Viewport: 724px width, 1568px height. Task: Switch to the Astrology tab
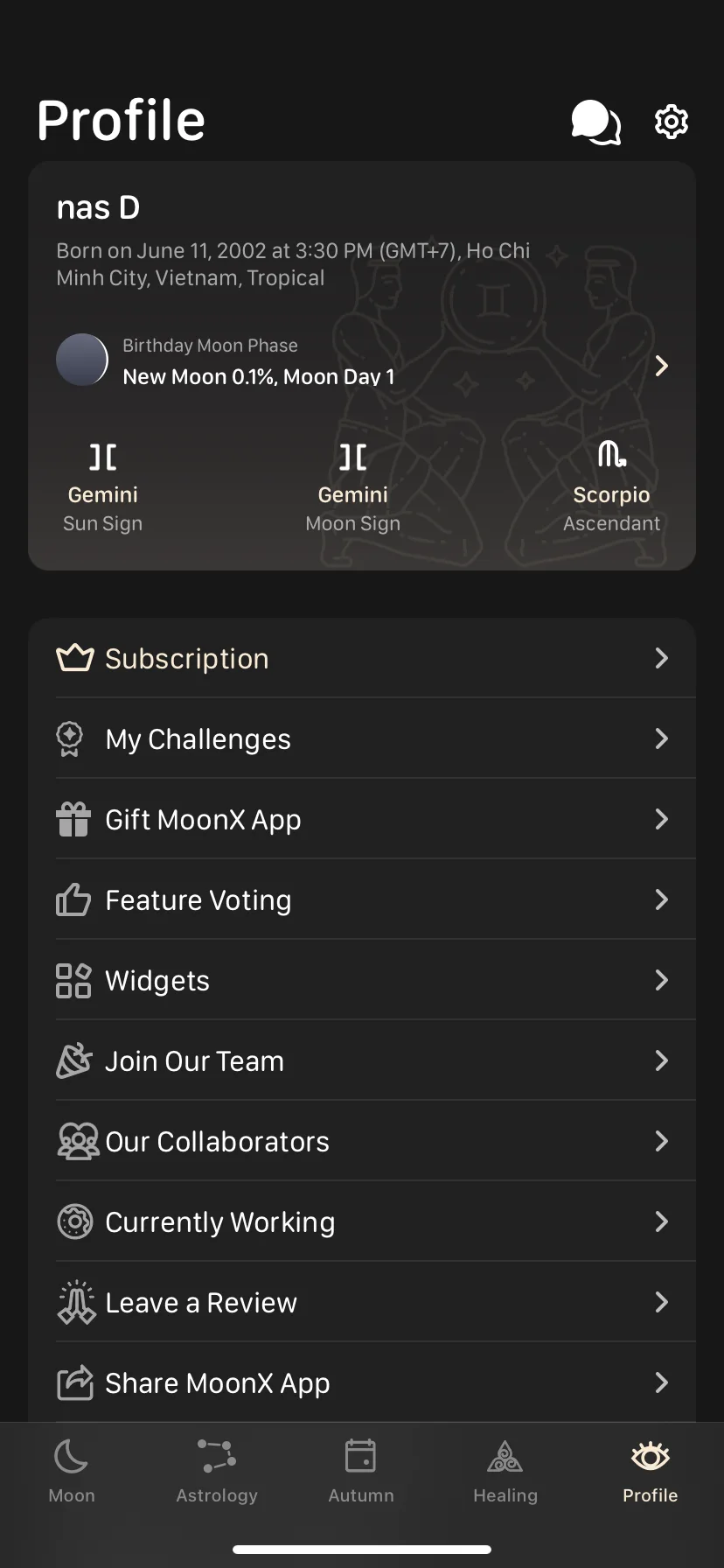(x=217, y=1472)
